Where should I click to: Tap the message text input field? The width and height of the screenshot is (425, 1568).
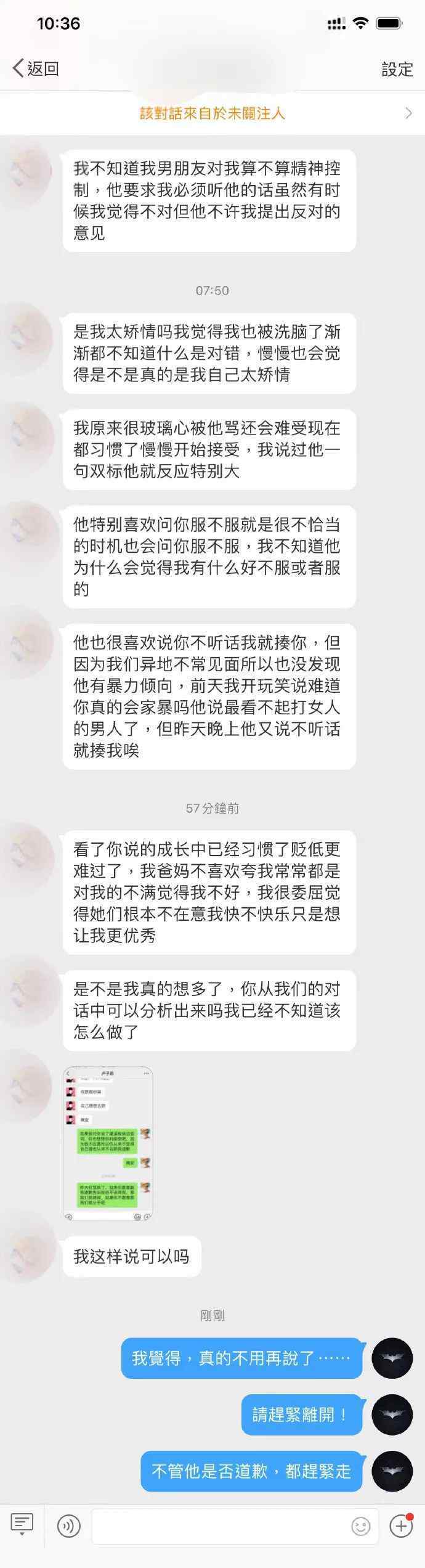[x=219, y=1526]
